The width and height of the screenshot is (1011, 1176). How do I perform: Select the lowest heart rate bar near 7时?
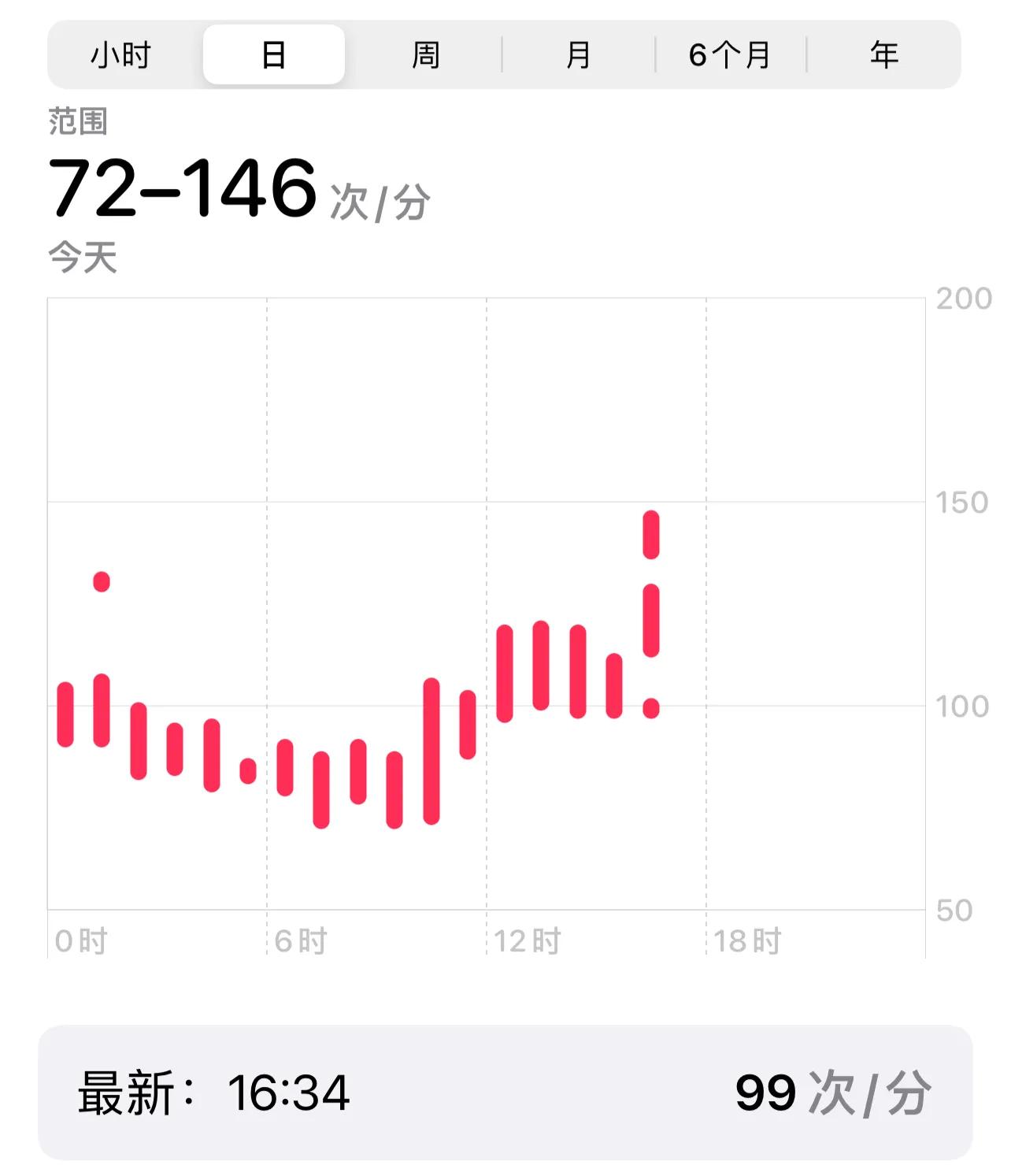(320, 788)
